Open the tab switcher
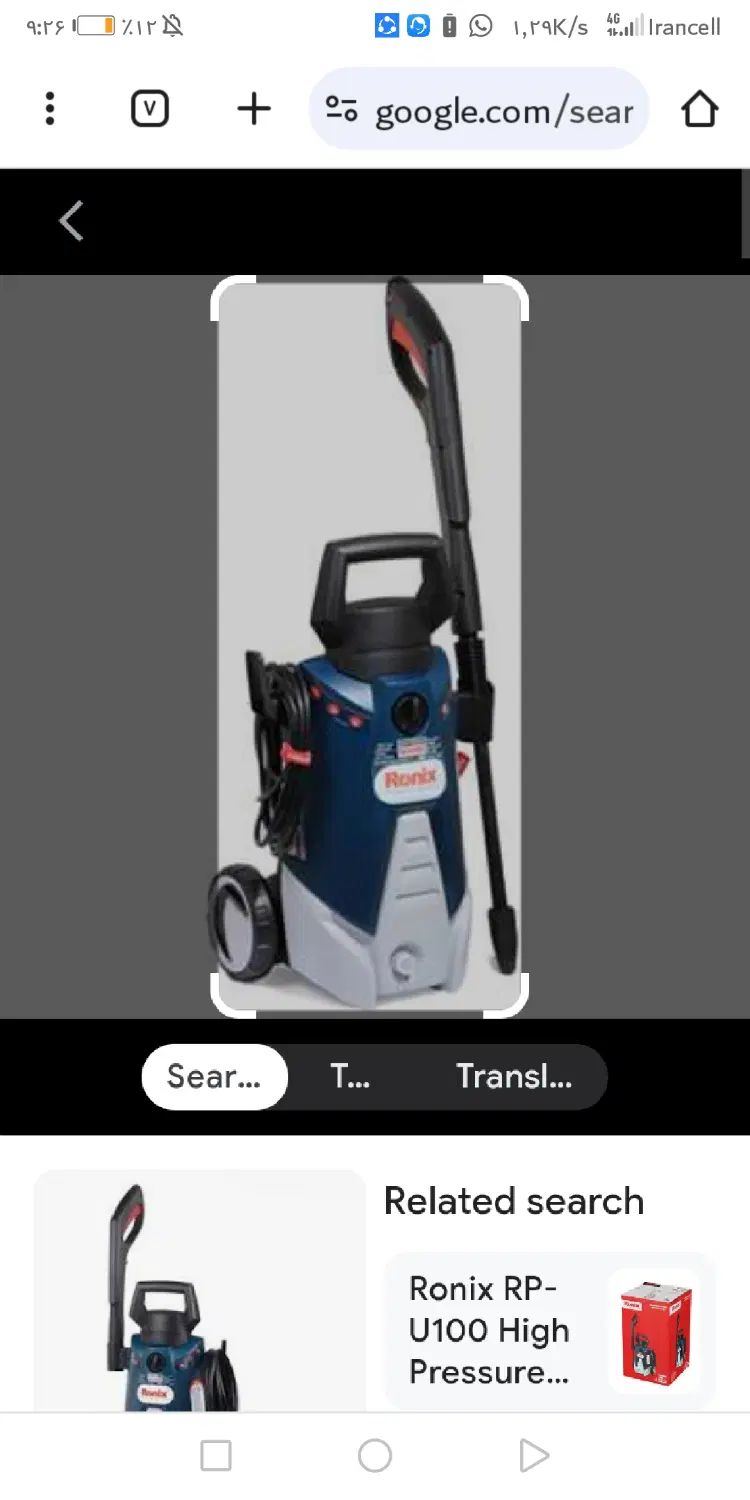The image size is (750, 1500). 150,109
